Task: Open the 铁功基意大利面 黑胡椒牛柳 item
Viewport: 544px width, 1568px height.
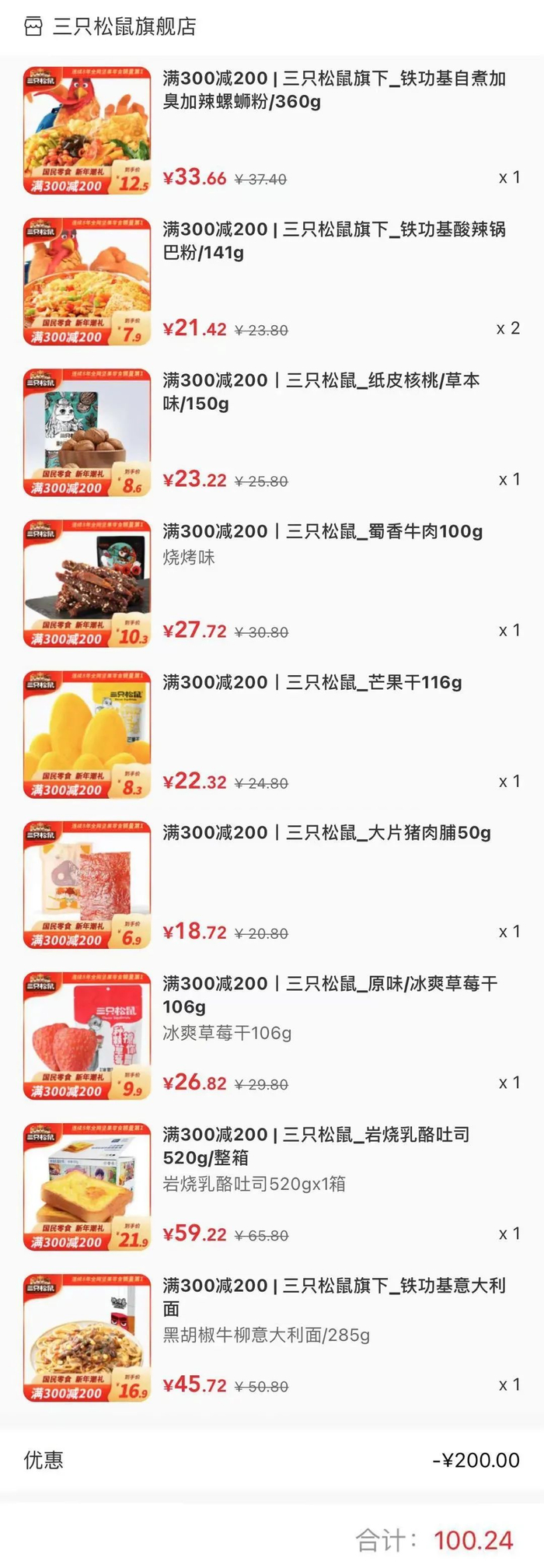Action: click(334, 1297)
